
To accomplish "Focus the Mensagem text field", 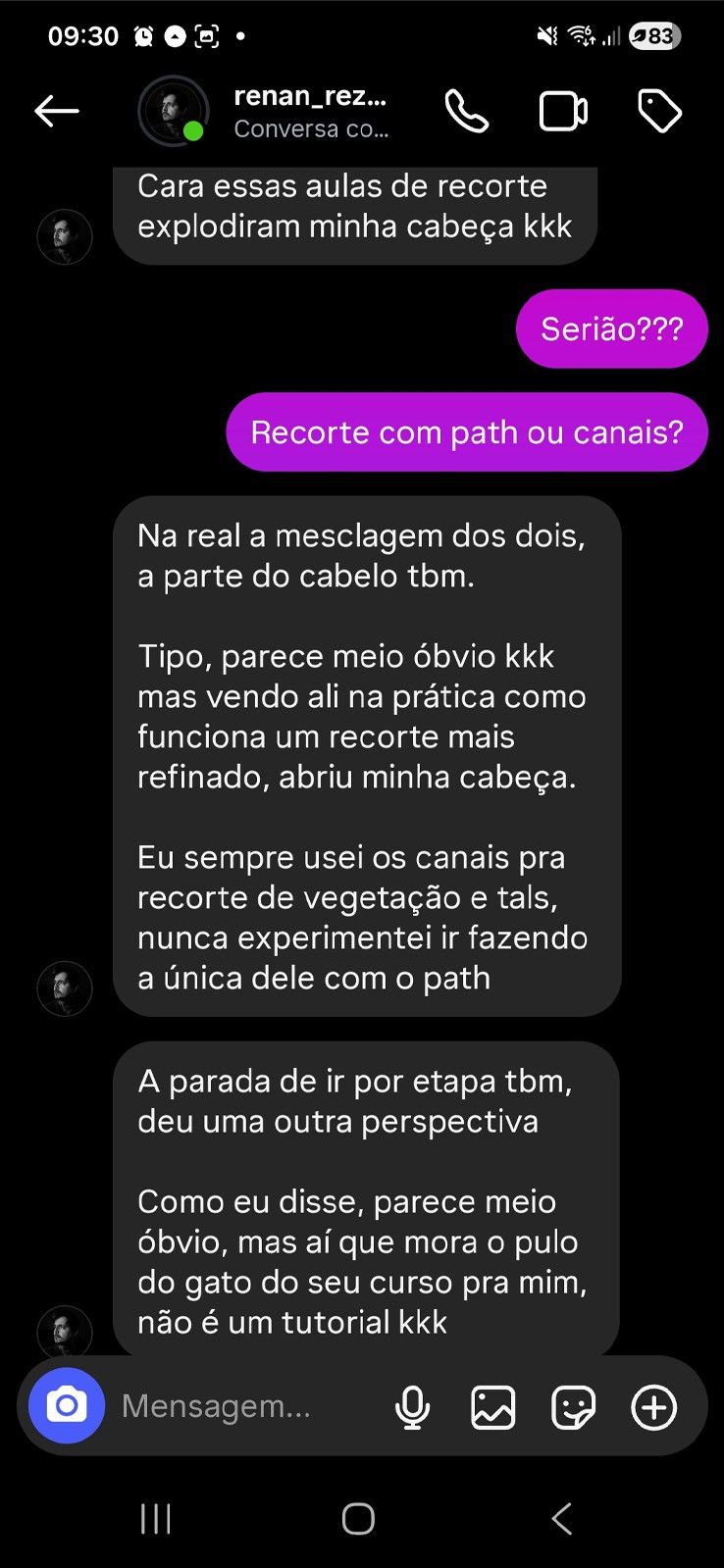I will click(x=235, y=1406).
